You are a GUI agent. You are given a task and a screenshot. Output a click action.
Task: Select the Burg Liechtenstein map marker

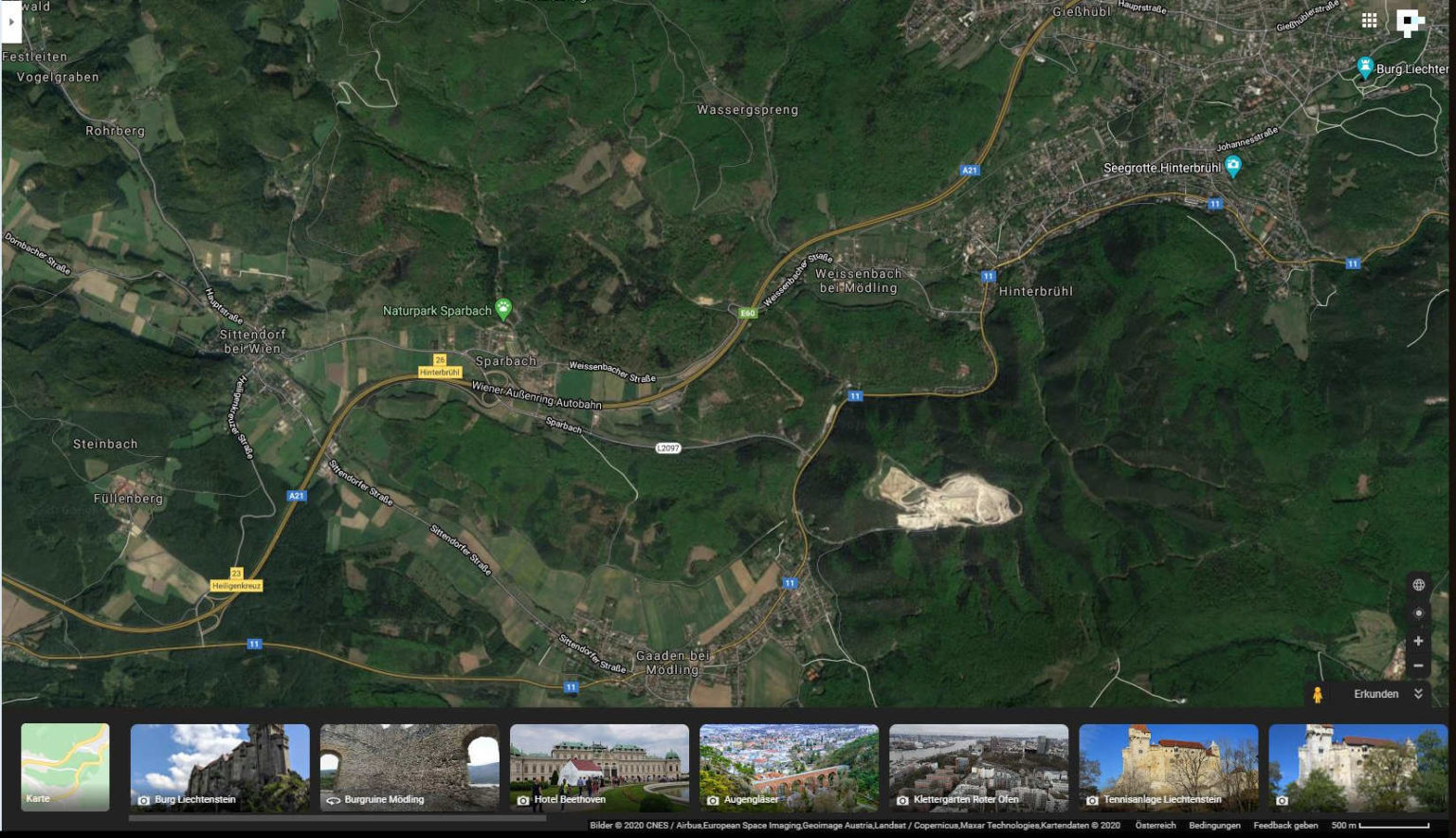pos(1364,67)
